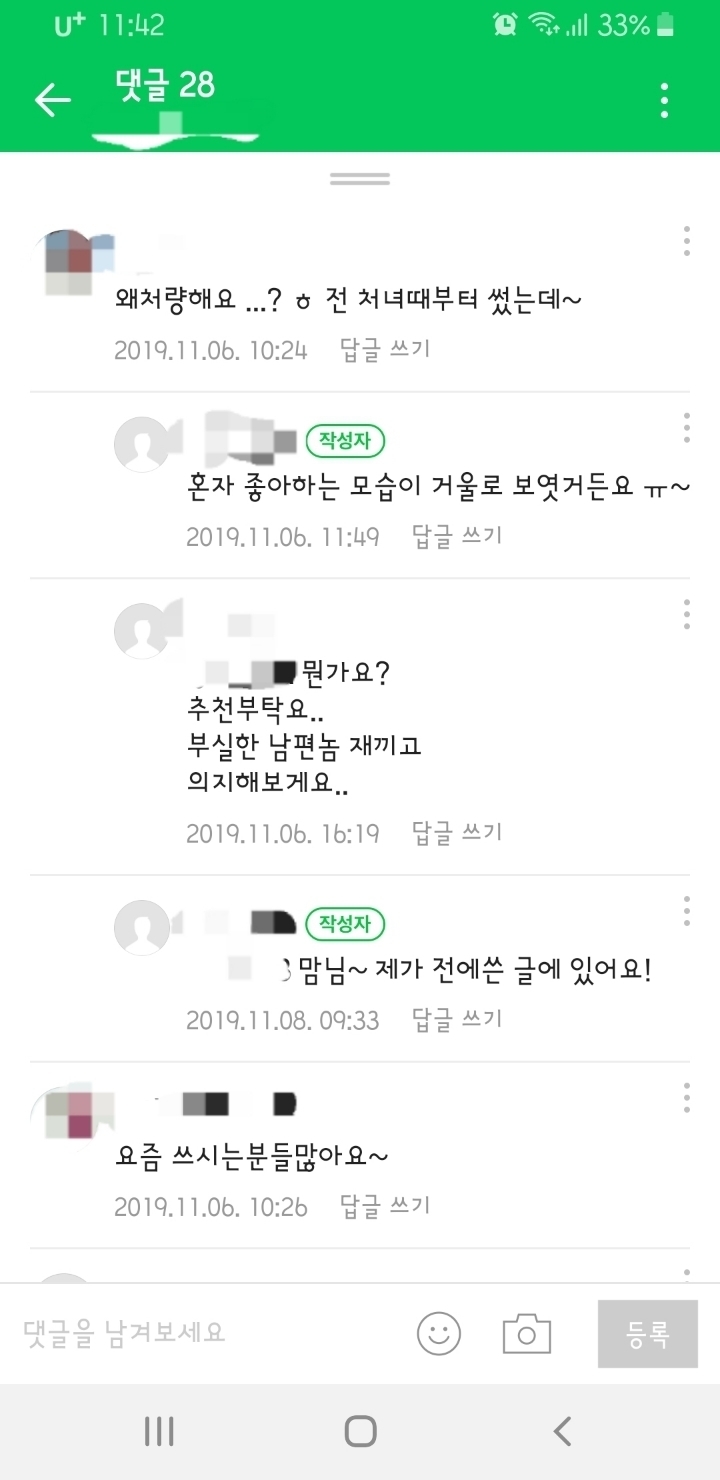Open options for the 10:26 comment

pyautogui.click(x=686, y=1097)
